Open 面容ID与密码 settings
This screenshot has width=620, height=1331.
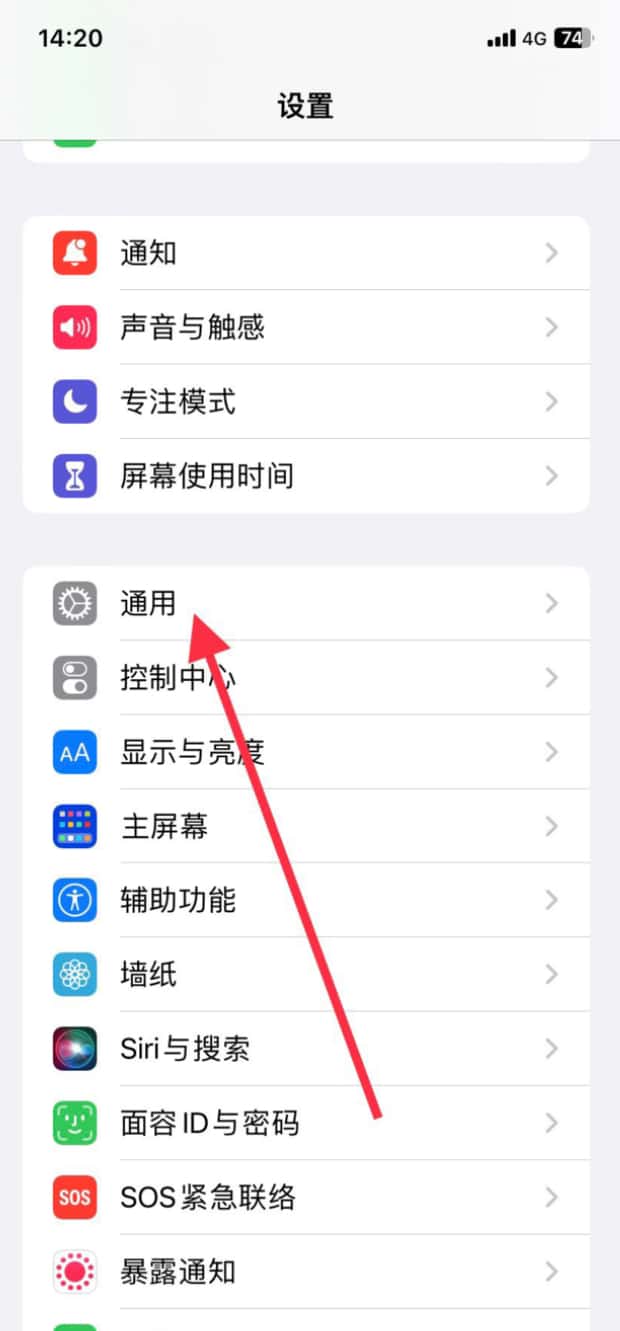(x=306, y=1123)
